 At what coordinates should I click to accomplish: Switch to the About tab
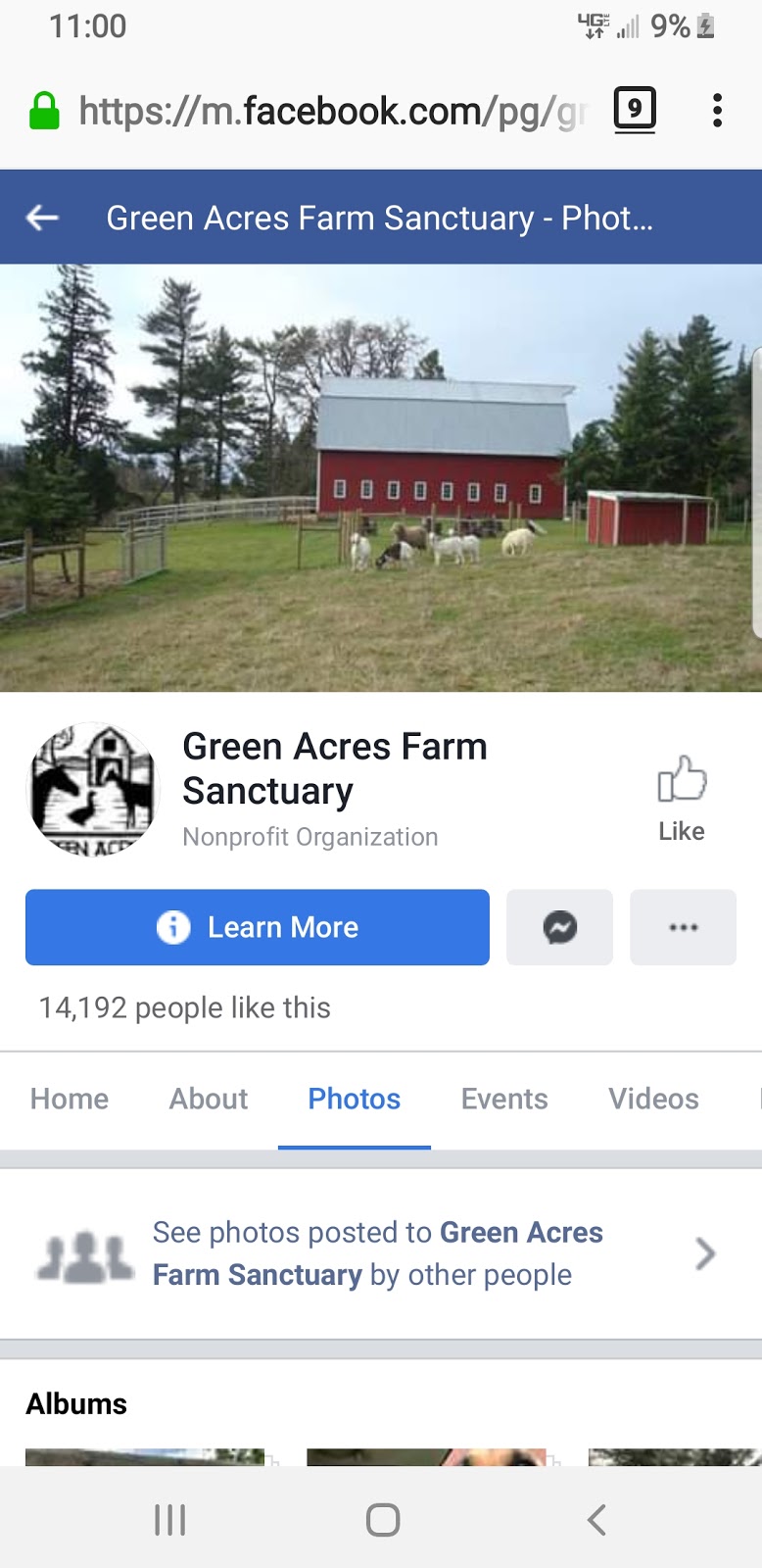click(209, 1099)
